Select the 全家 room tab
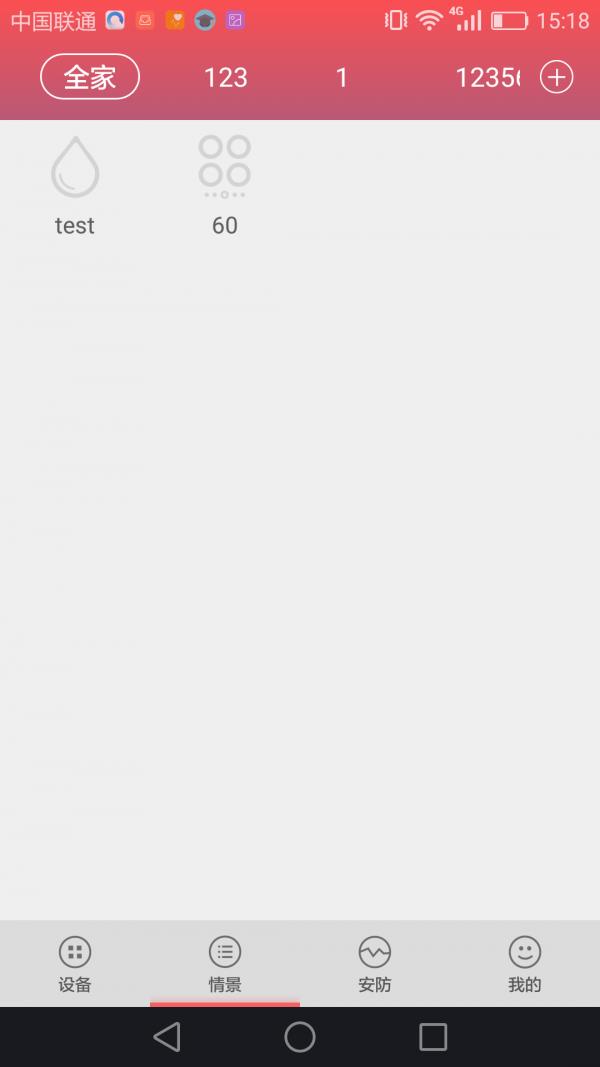Screen dimensions: 600x1067 (x=90, y=77)
